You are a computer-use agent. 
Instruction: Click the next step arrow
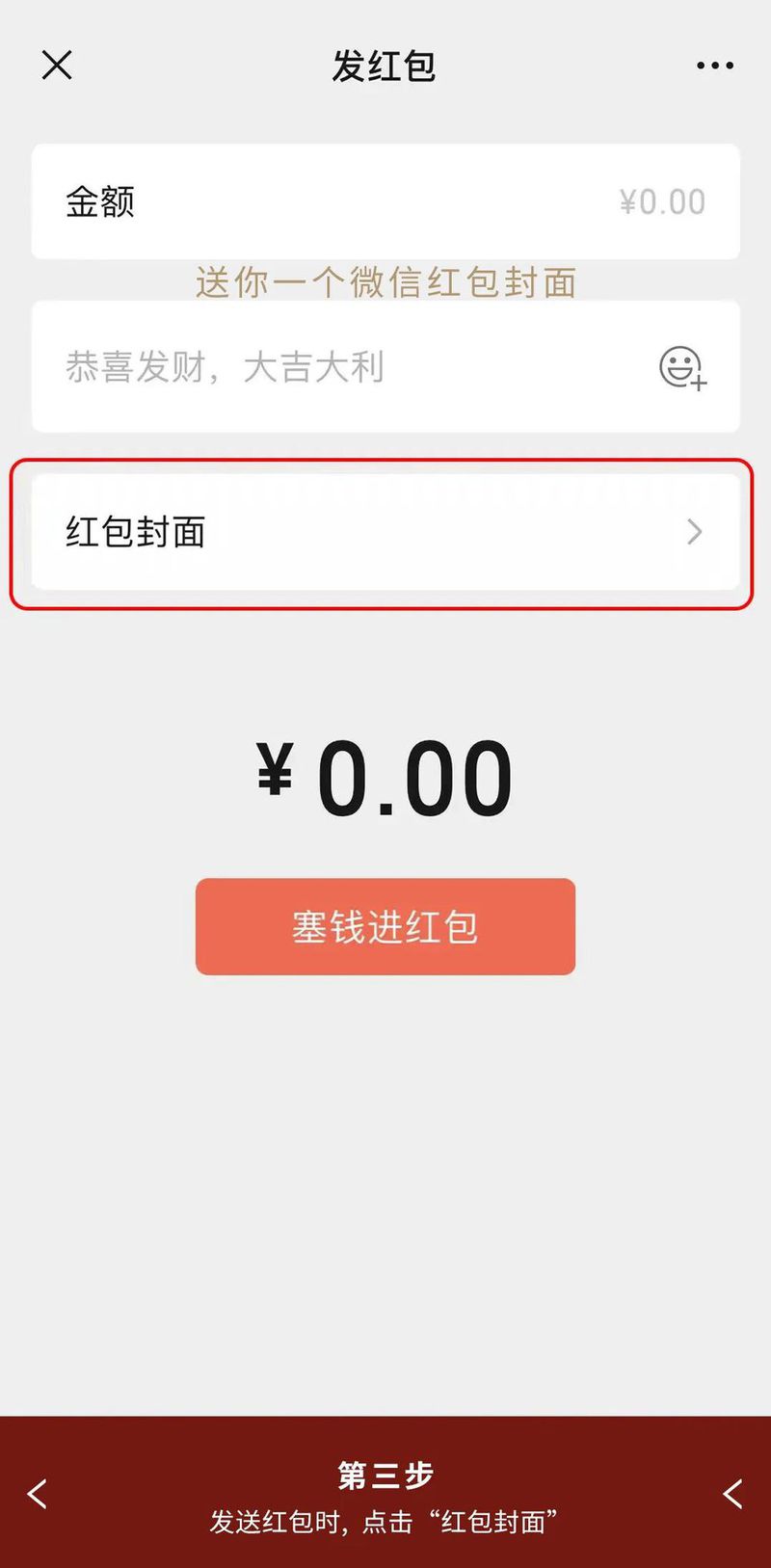732,1494
